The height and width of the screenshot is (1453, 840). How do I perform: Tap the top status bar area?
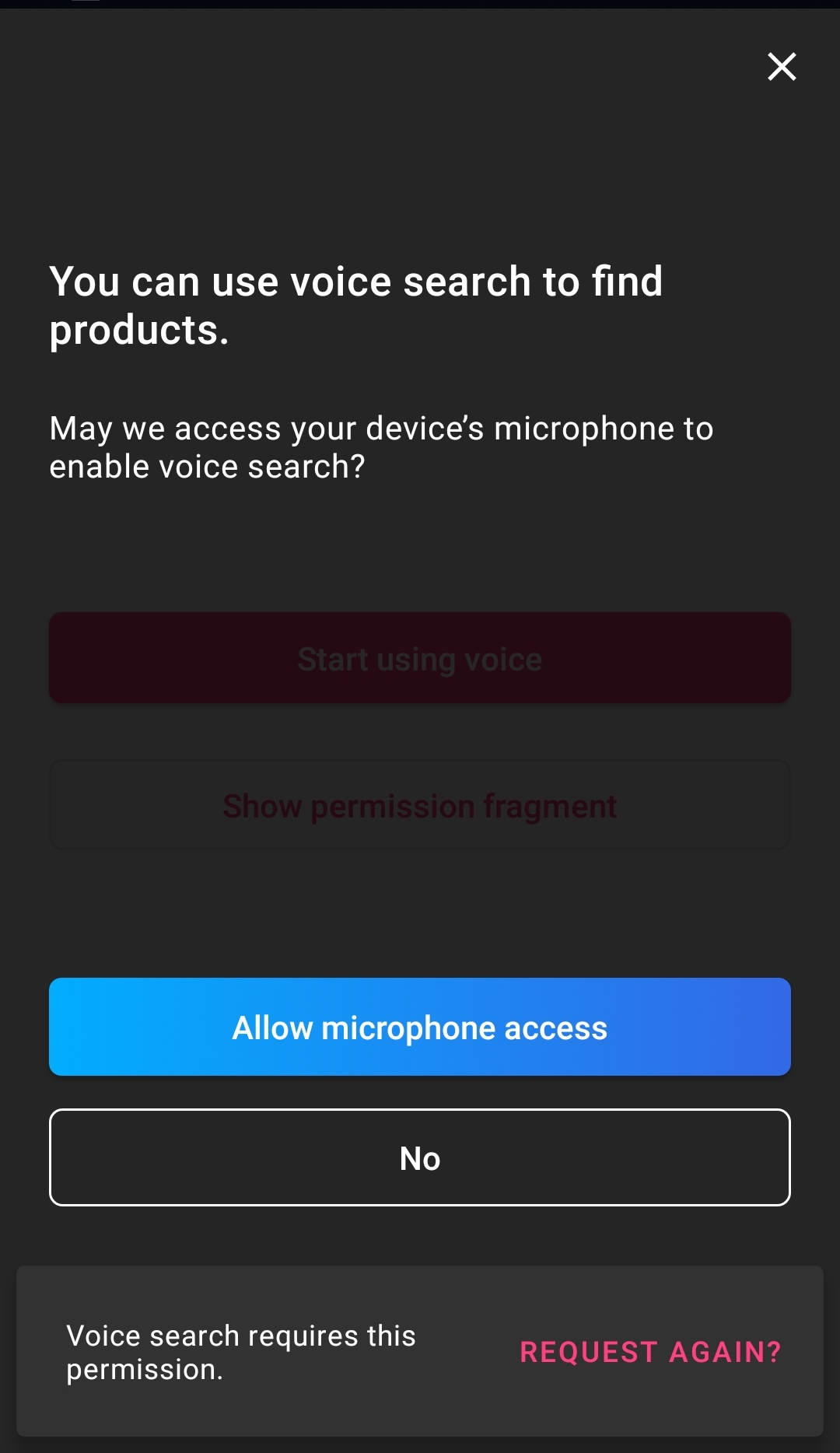click(x=420, y=6)
